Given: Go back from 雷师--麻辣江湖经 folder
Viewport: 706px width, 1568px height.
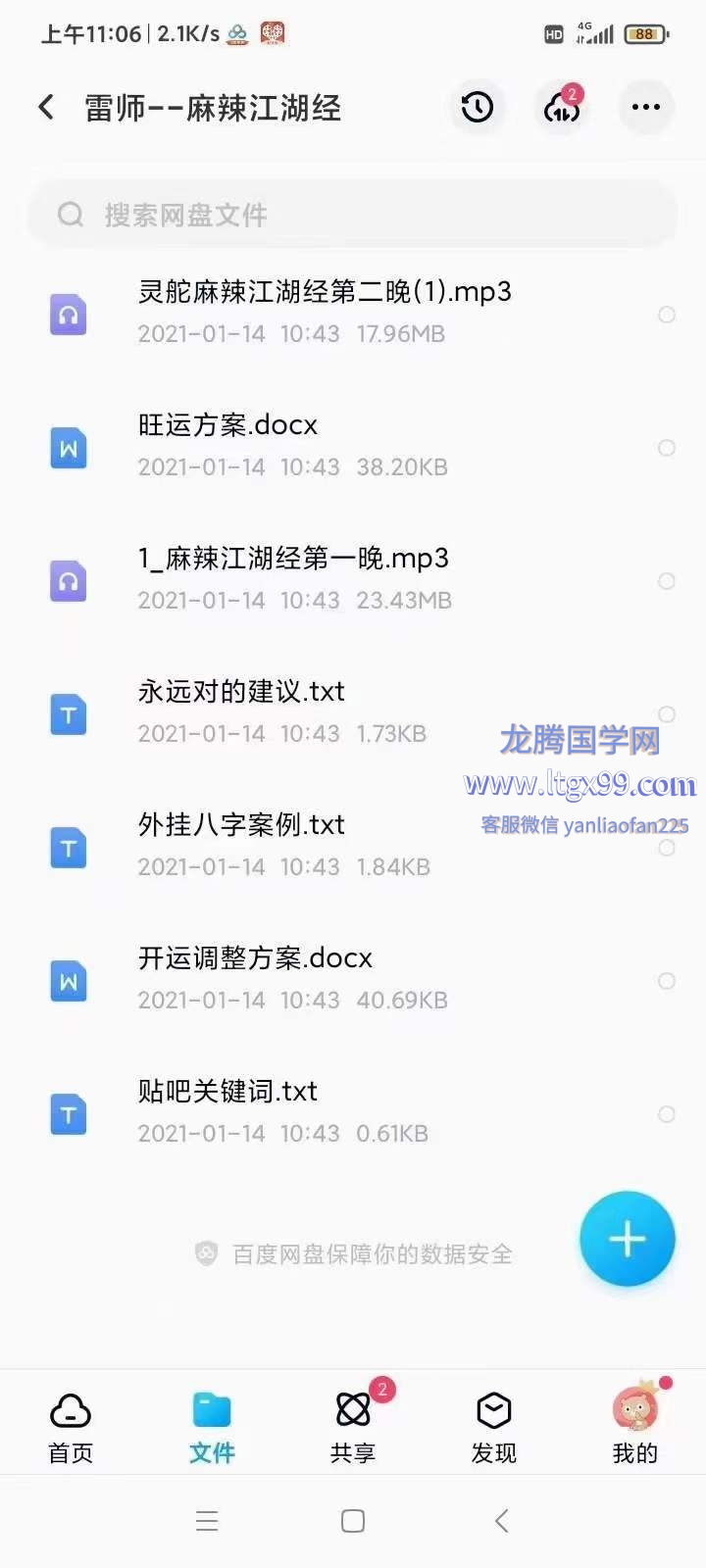Looking at the screenshot, I should click(46, 107).
